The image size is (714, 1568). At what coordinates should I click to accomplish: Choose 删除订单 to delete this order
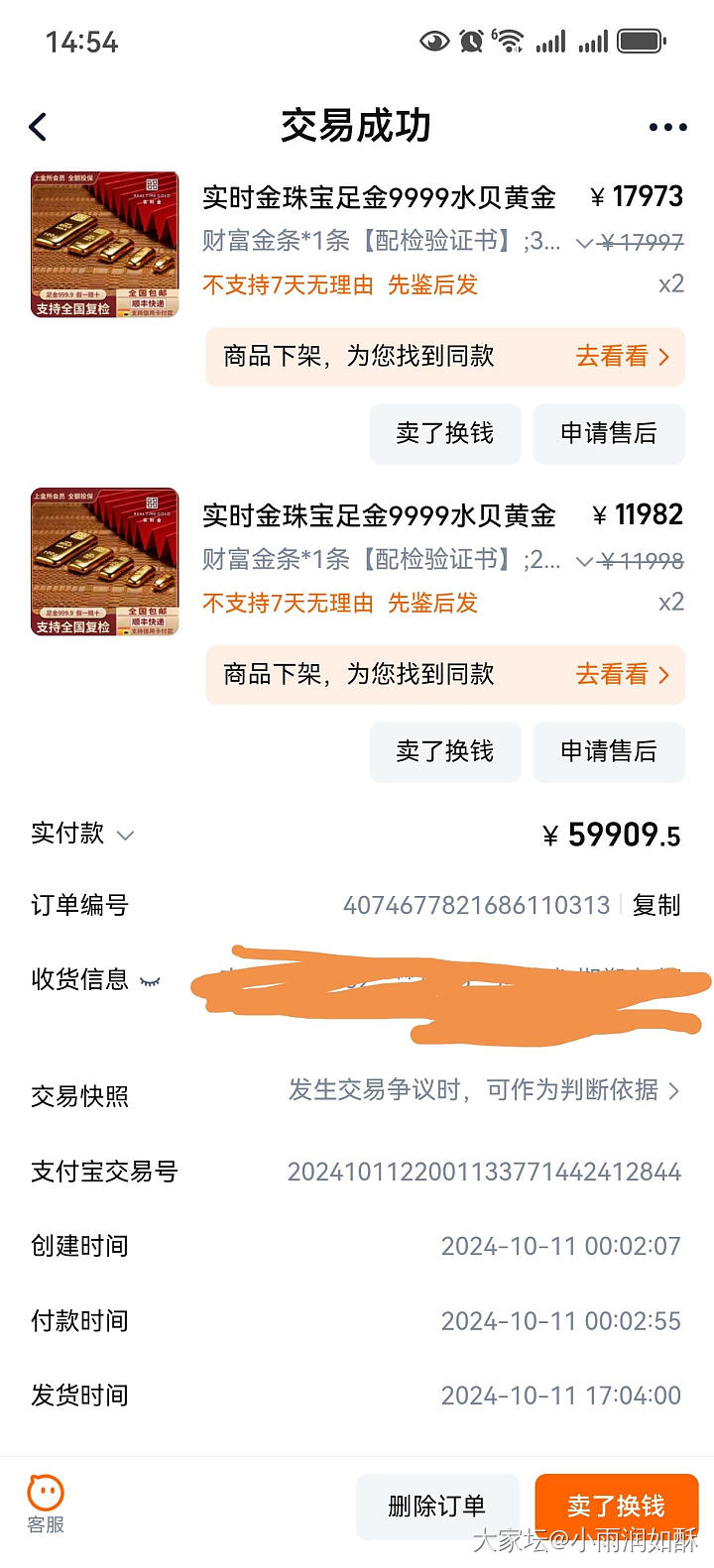pos(437,1507)
